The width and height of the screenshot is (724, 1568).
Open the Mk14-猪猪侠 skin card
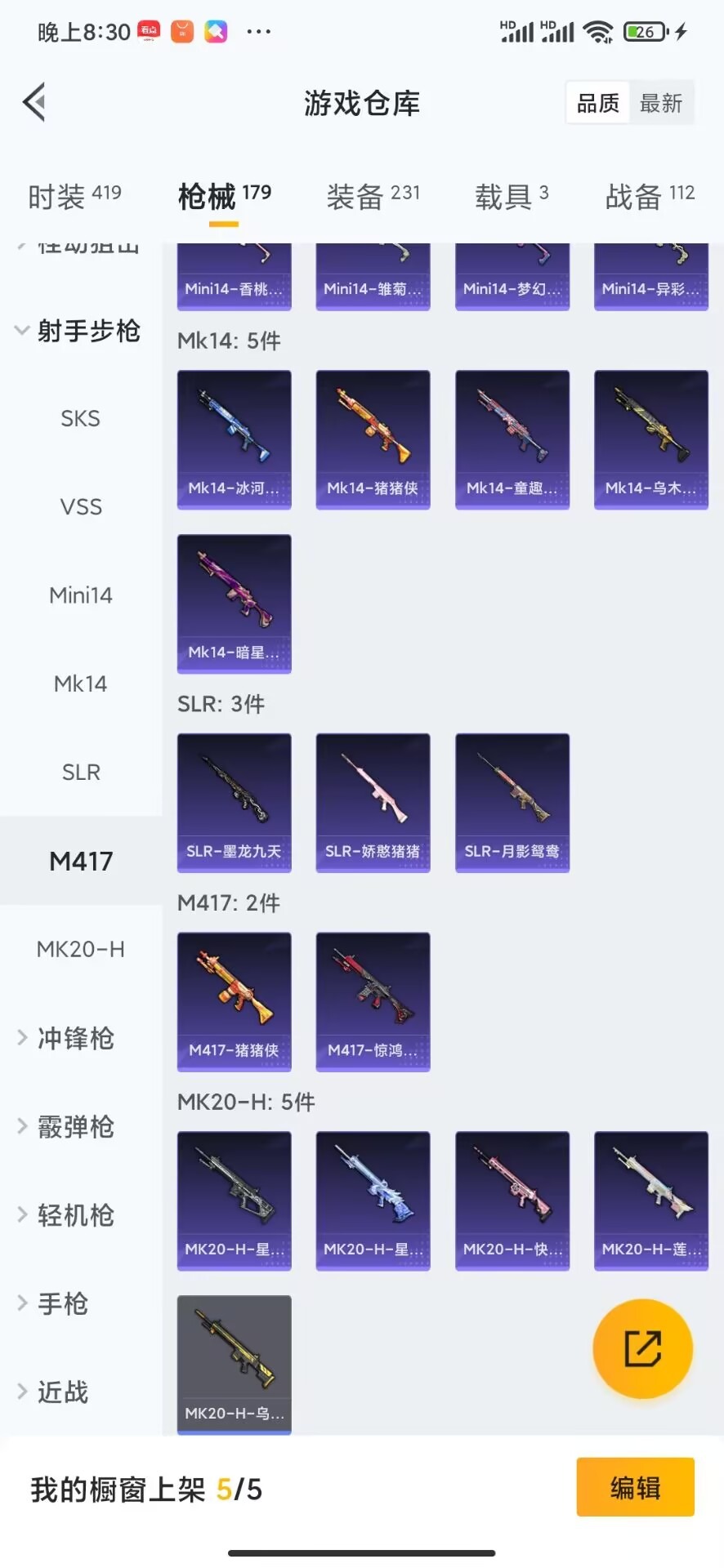(373, 439)
